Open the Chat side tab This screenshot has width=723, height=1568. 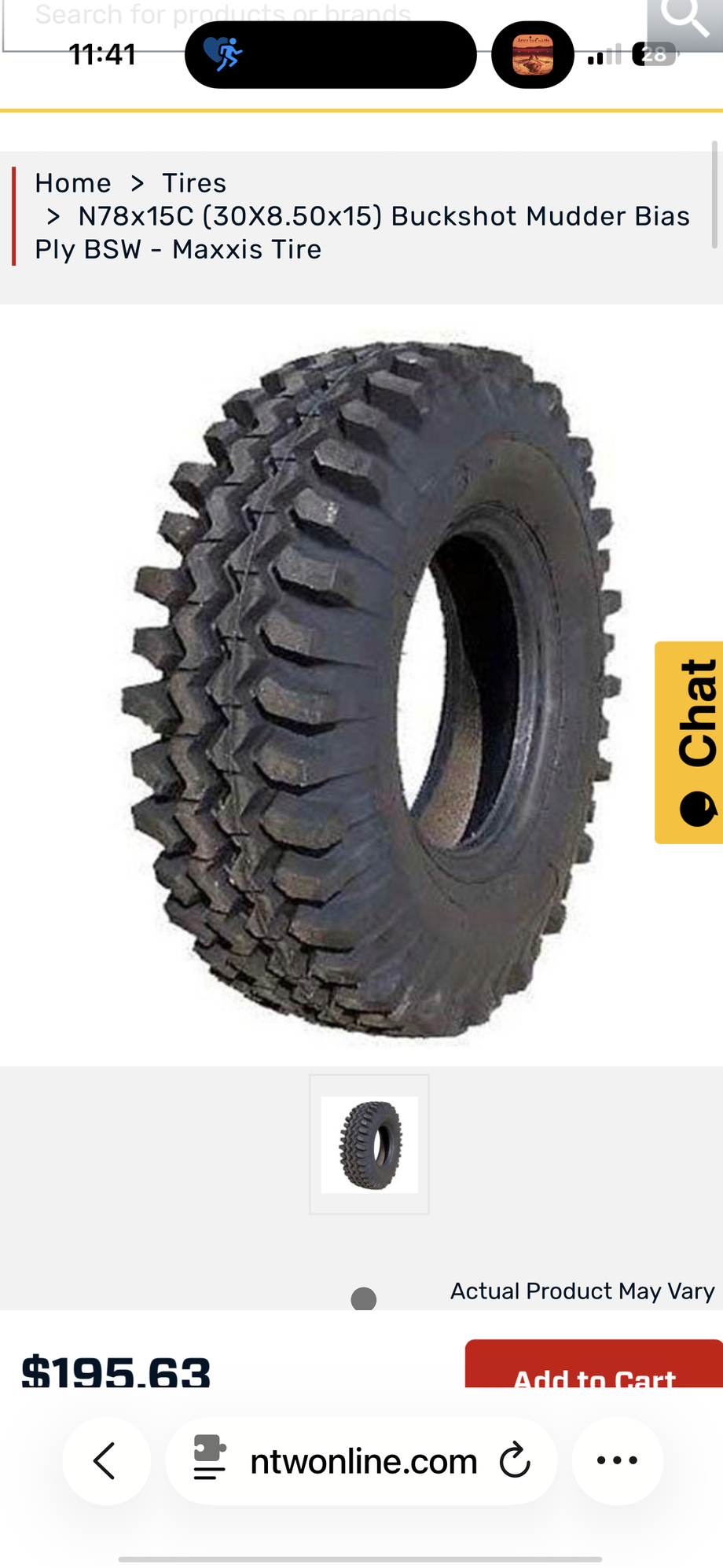(x=690, y=742)
